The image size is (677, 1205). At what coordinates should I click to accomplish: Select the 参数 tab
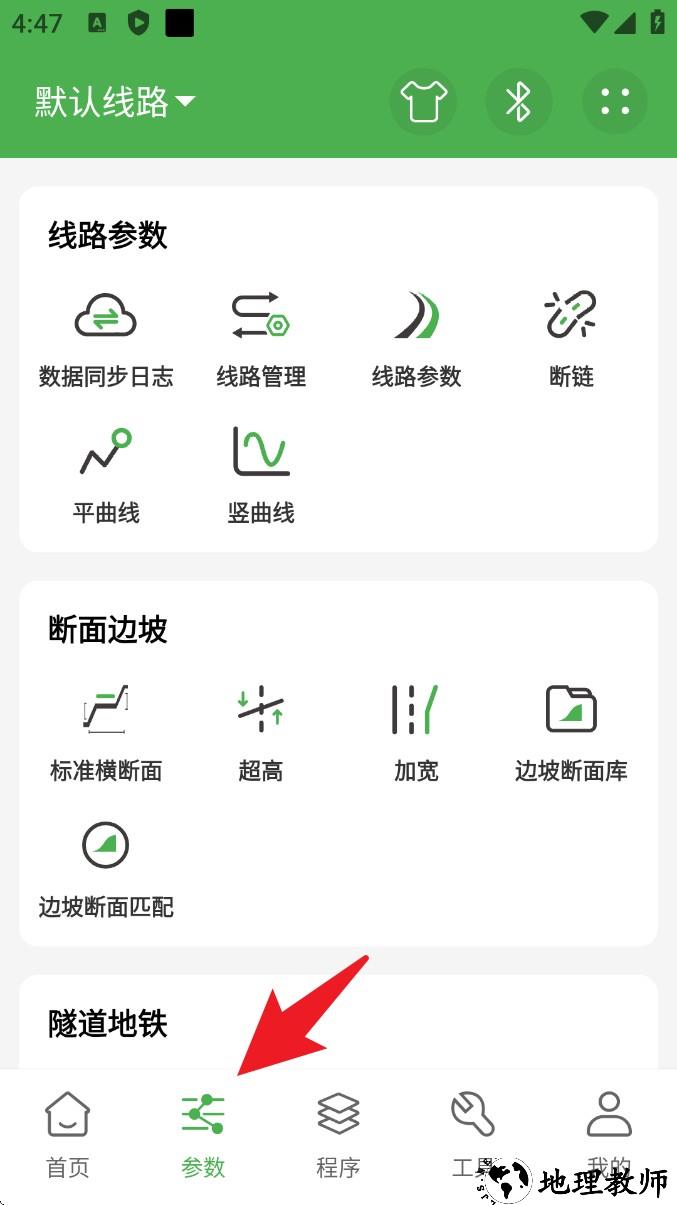click(x=203, y=1135)
